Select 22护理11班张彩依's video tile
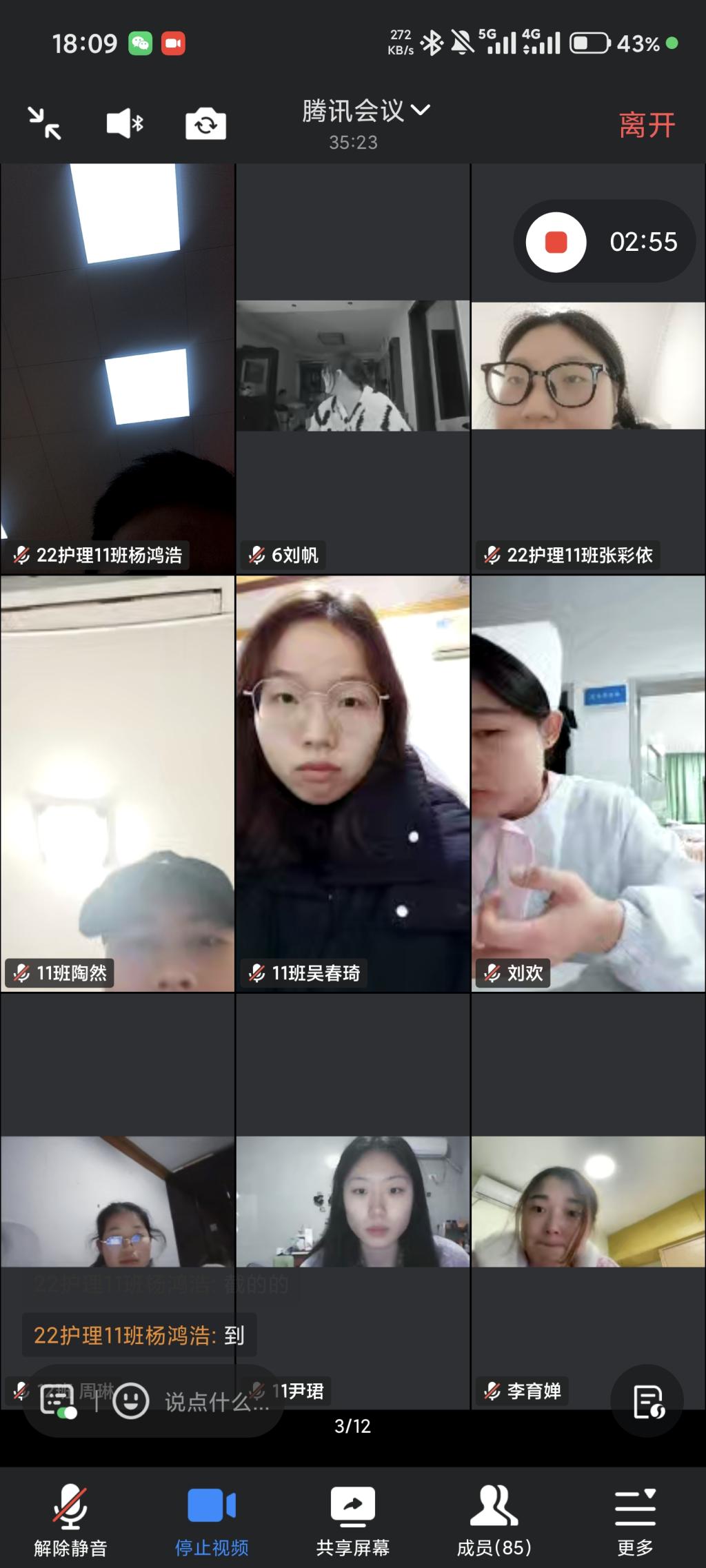 (x=588, y=369)
